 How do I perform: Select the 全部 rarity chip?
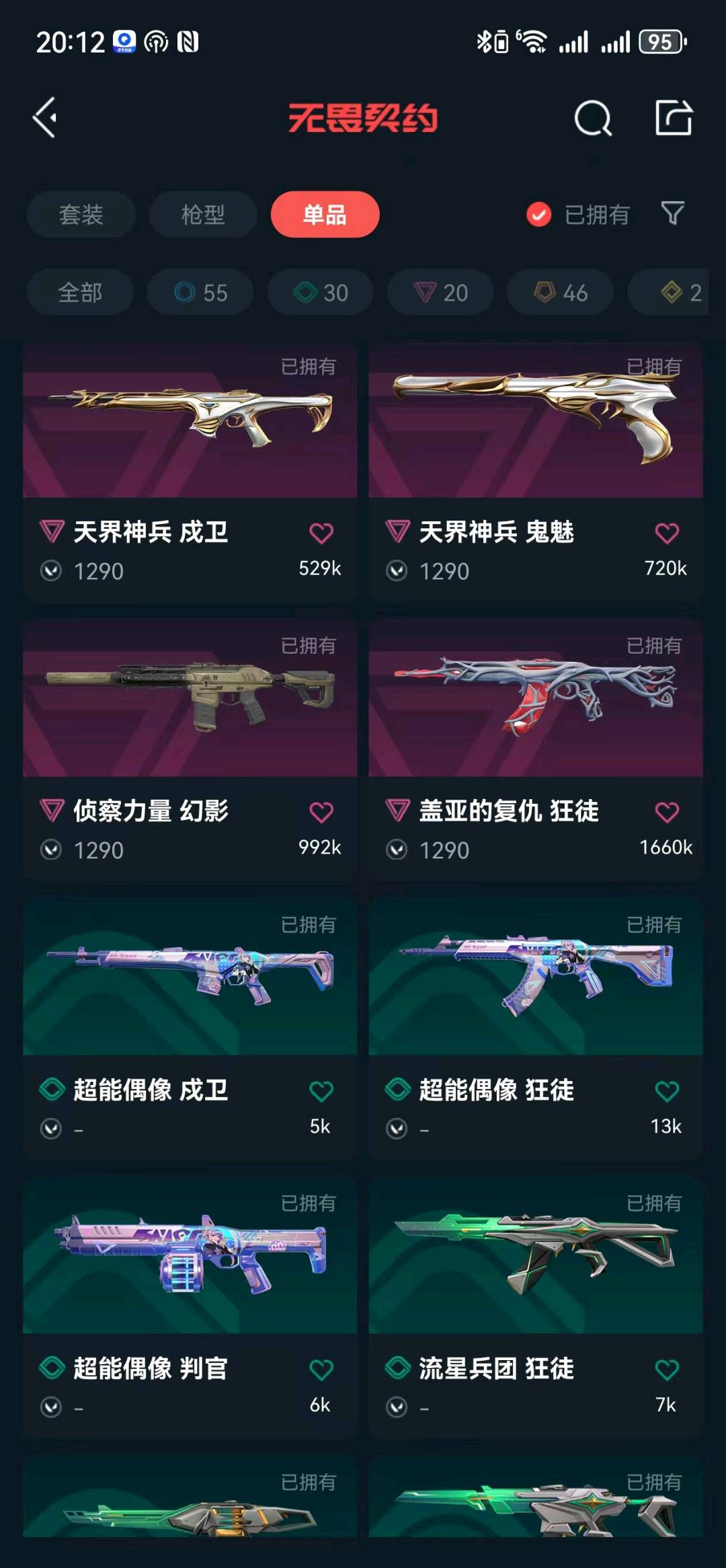(x=80, y=293)
